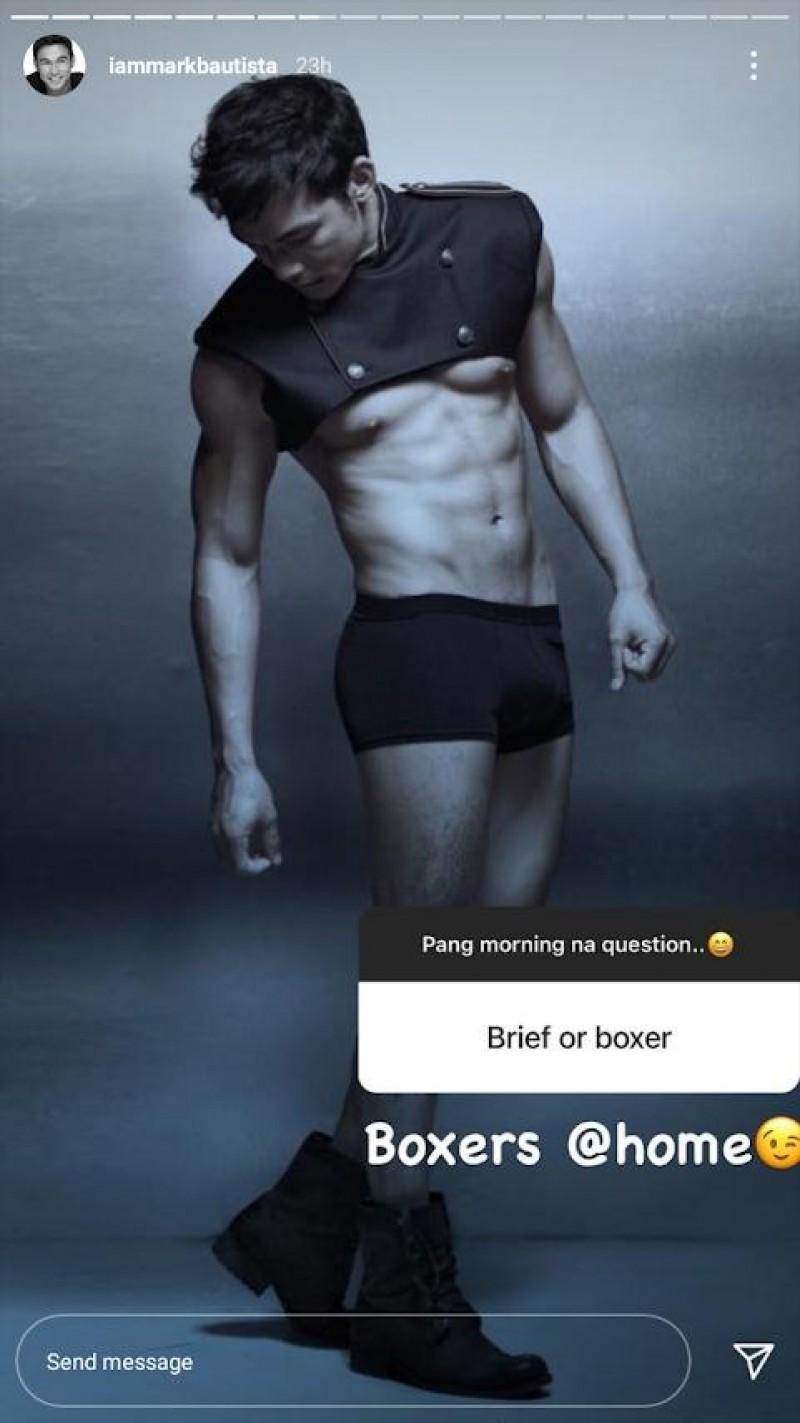Tap the iammarkbautista username
The width and height of the screenshot is (800, 1423).
point(194,66)
